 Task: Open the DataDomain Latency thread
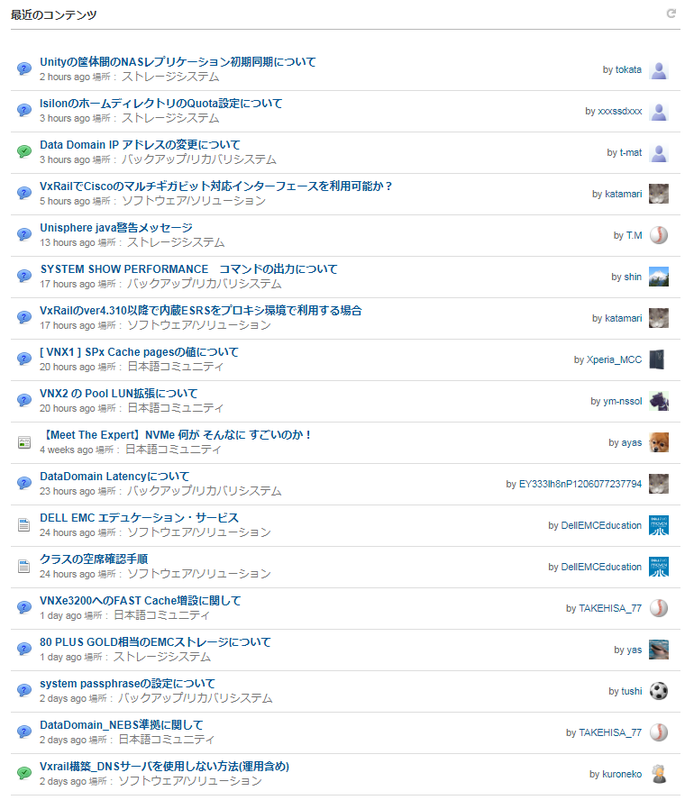point(114,476)
